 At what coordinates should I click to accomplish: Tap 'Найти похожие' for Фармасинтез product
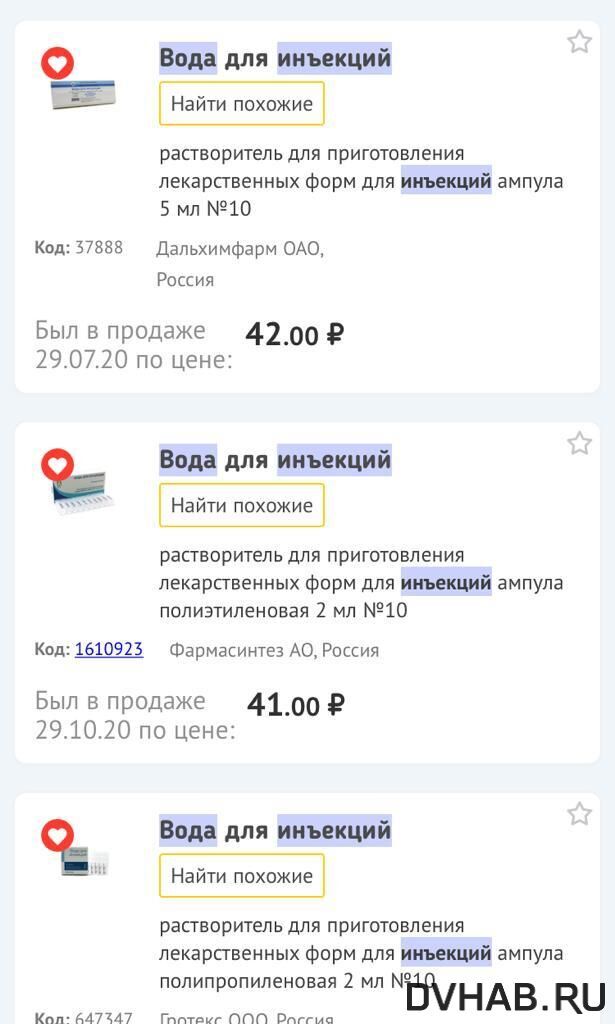(241, 505)
